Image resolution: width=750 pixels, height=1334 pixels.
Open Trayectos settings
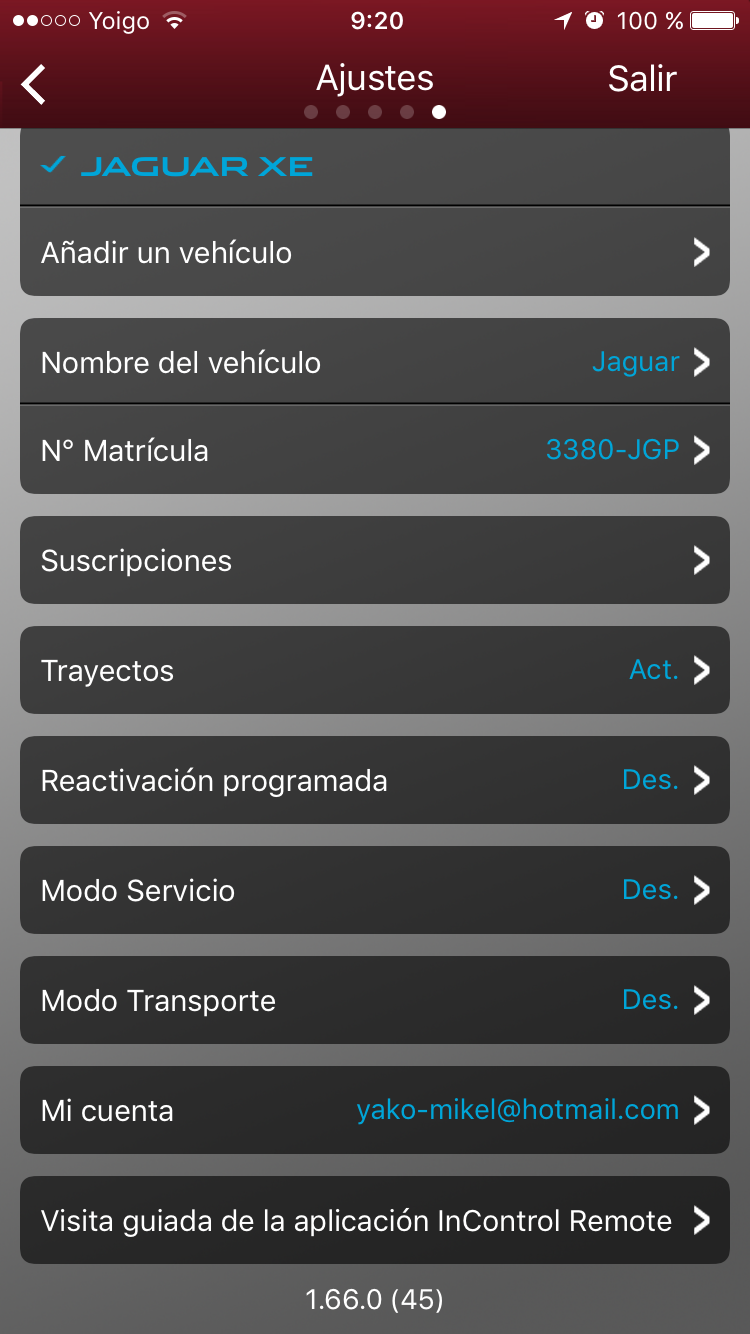(x=374, y=670)
